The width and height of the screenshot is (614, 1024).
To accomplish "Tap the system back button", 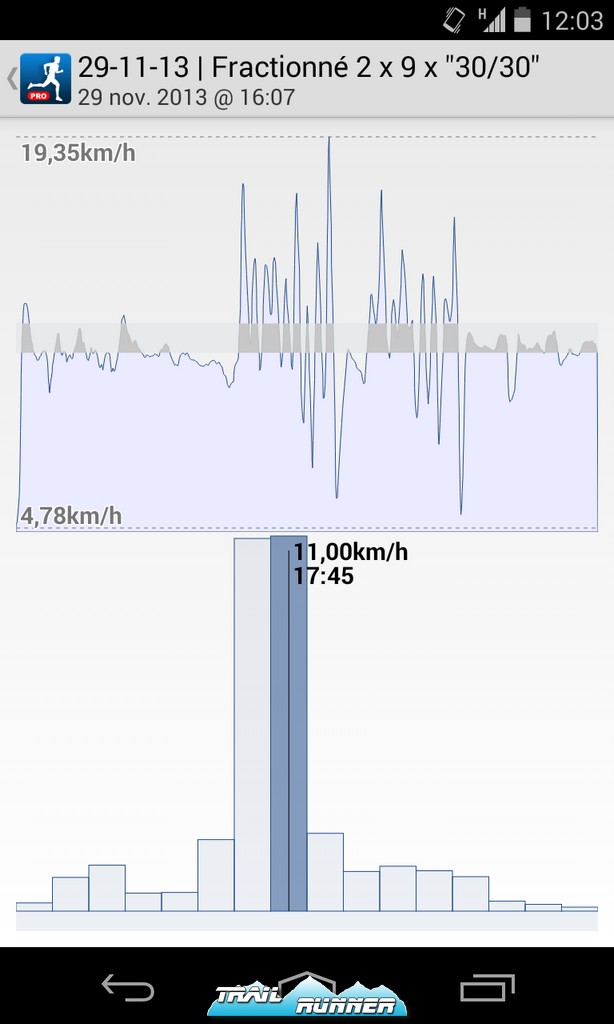I will point(128,989).
